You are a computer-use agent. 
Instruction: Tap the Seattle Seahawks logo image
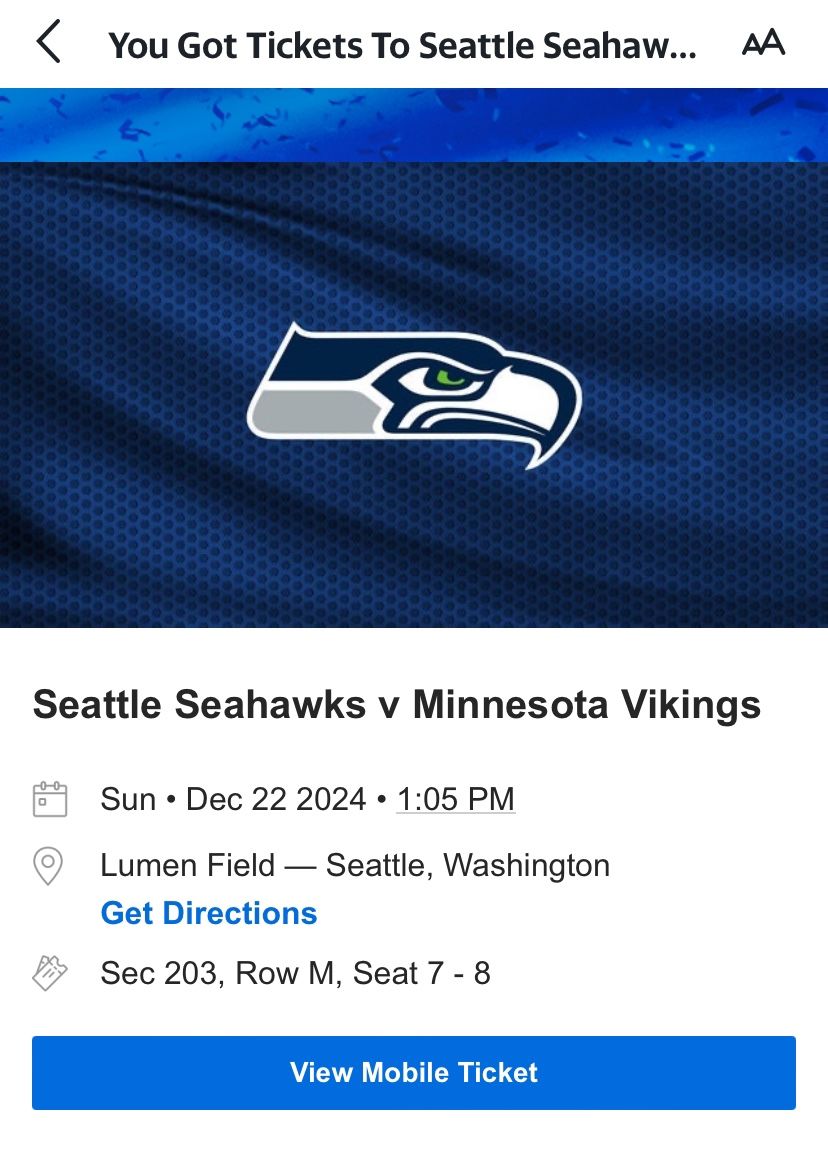[x=414, y=390]
